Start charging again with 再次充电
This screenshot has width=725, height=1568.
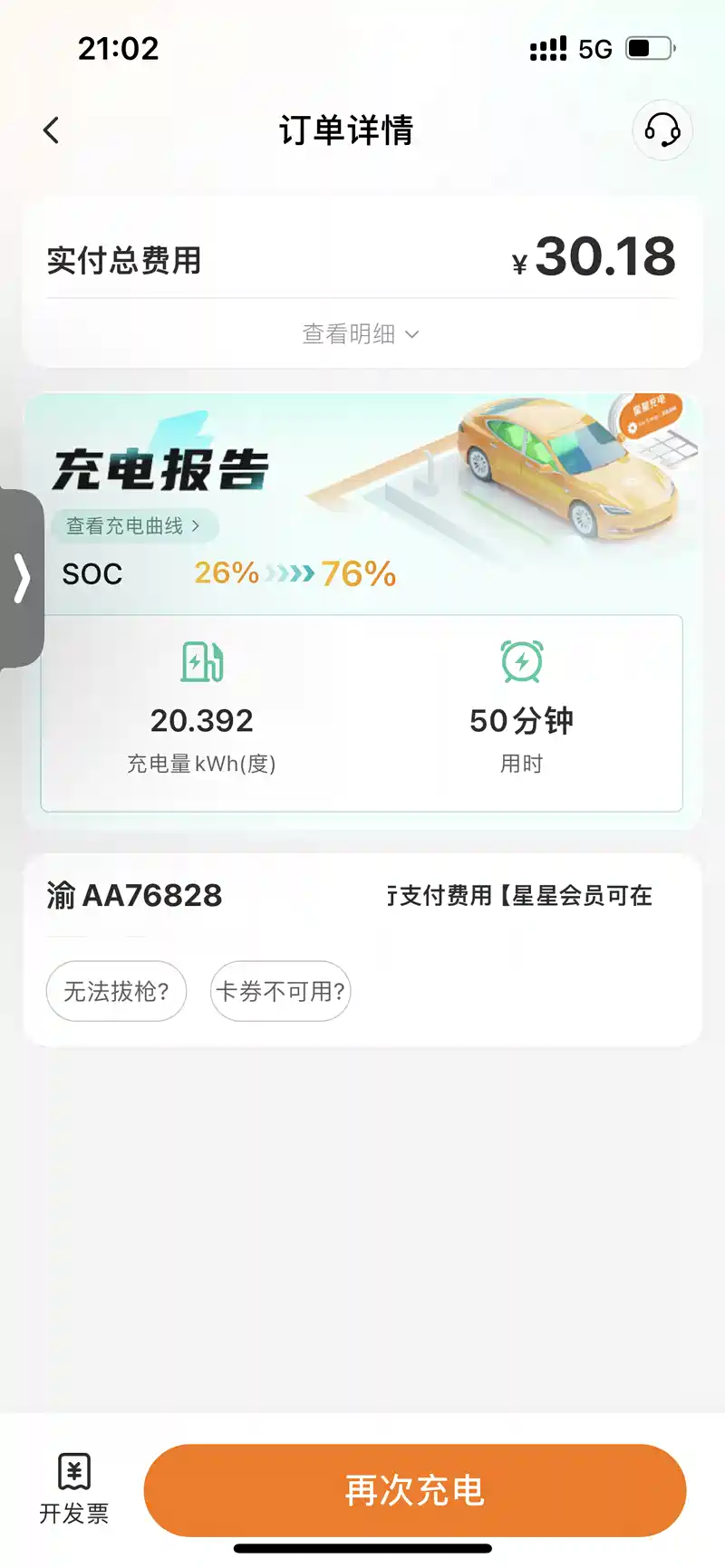415,1490
